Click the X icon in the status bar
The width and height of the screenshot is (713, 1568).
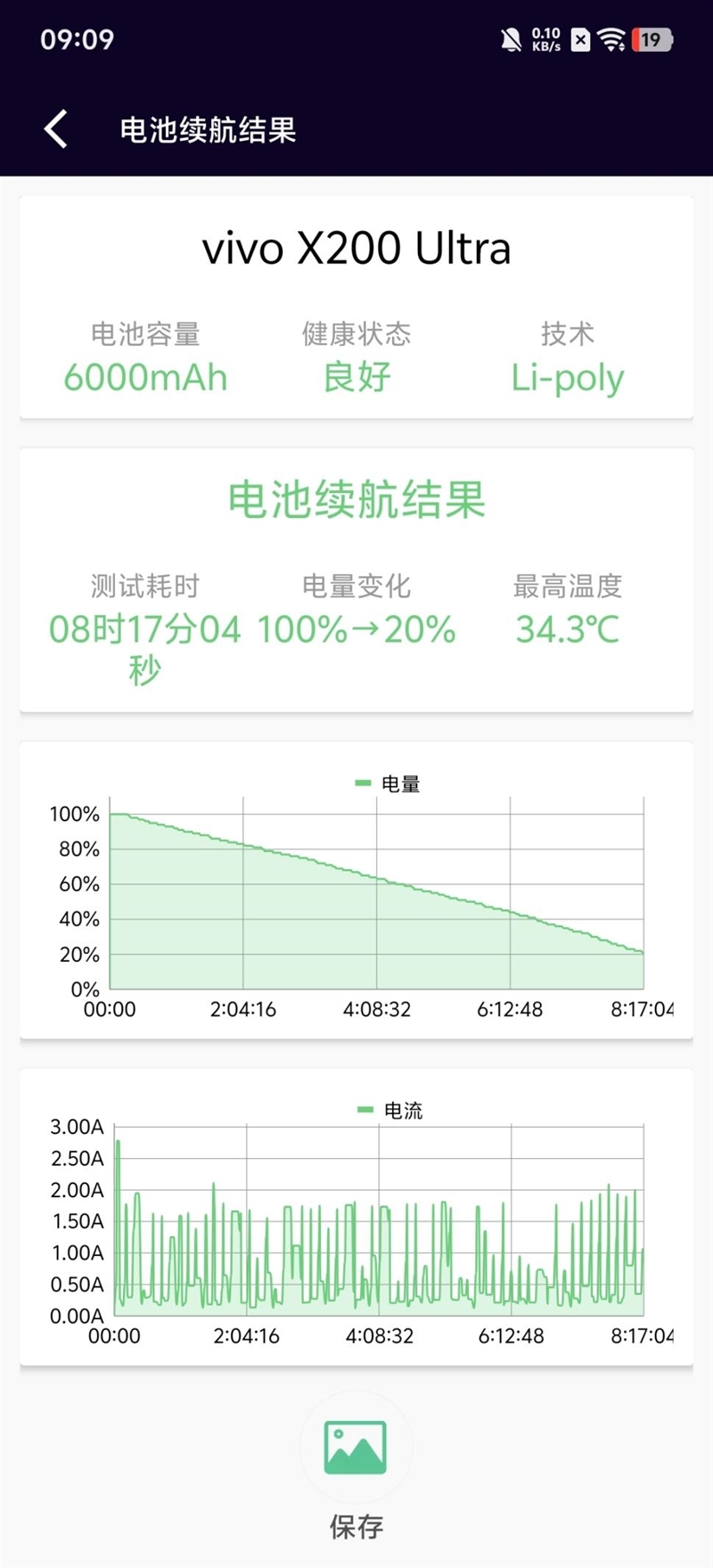coord(580,39)
